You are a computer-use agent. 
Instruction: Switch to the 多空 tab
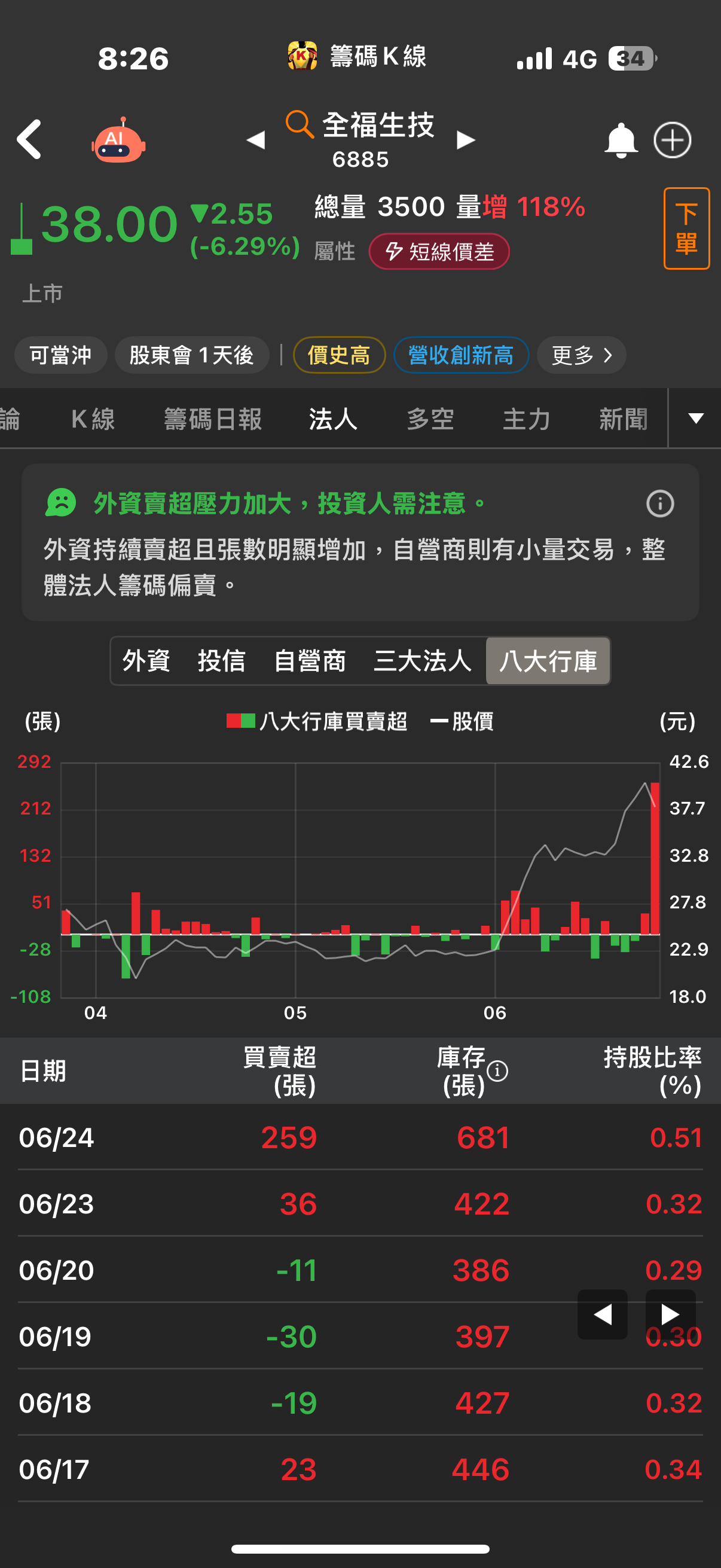click(x=430, y=419)
